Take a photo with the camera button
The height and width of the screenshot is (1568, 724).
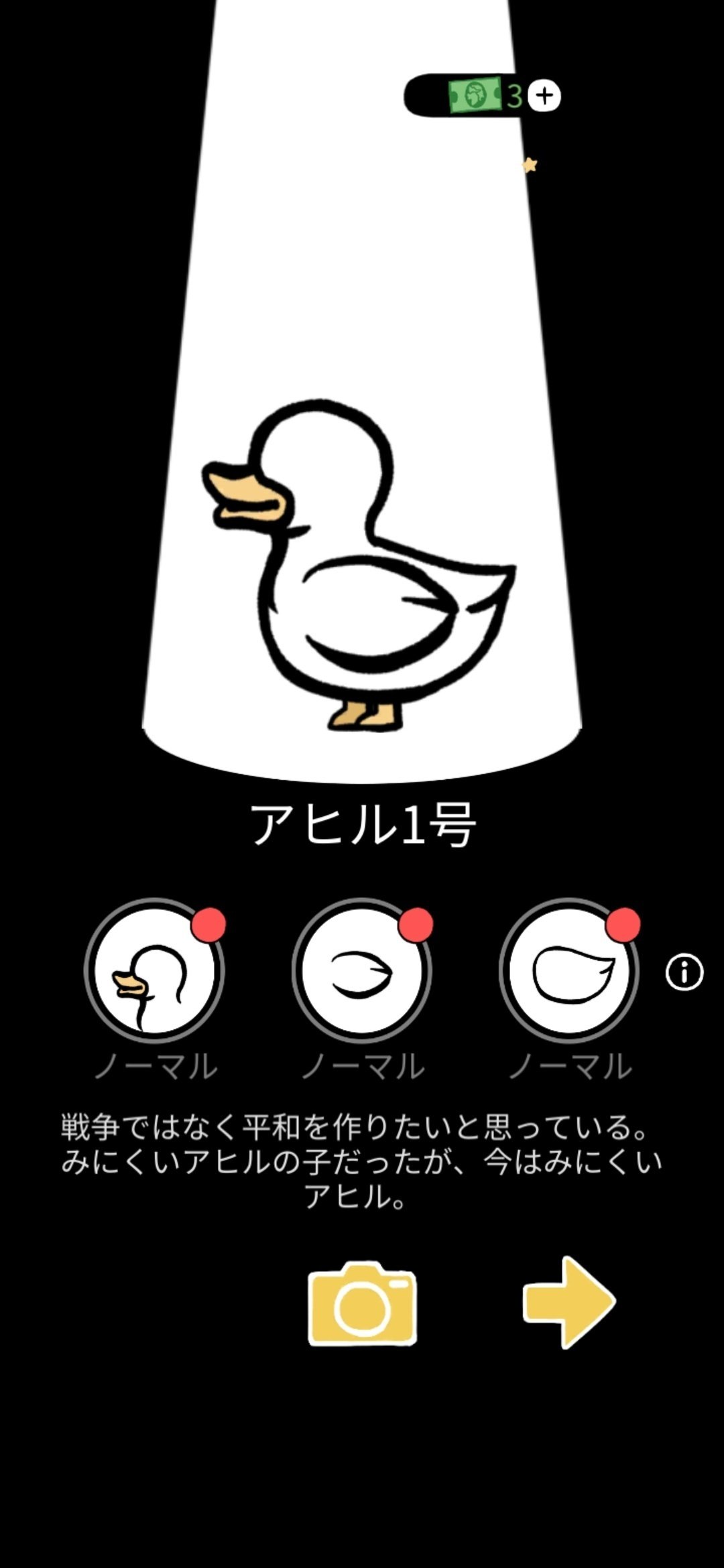click(362, 1303)
